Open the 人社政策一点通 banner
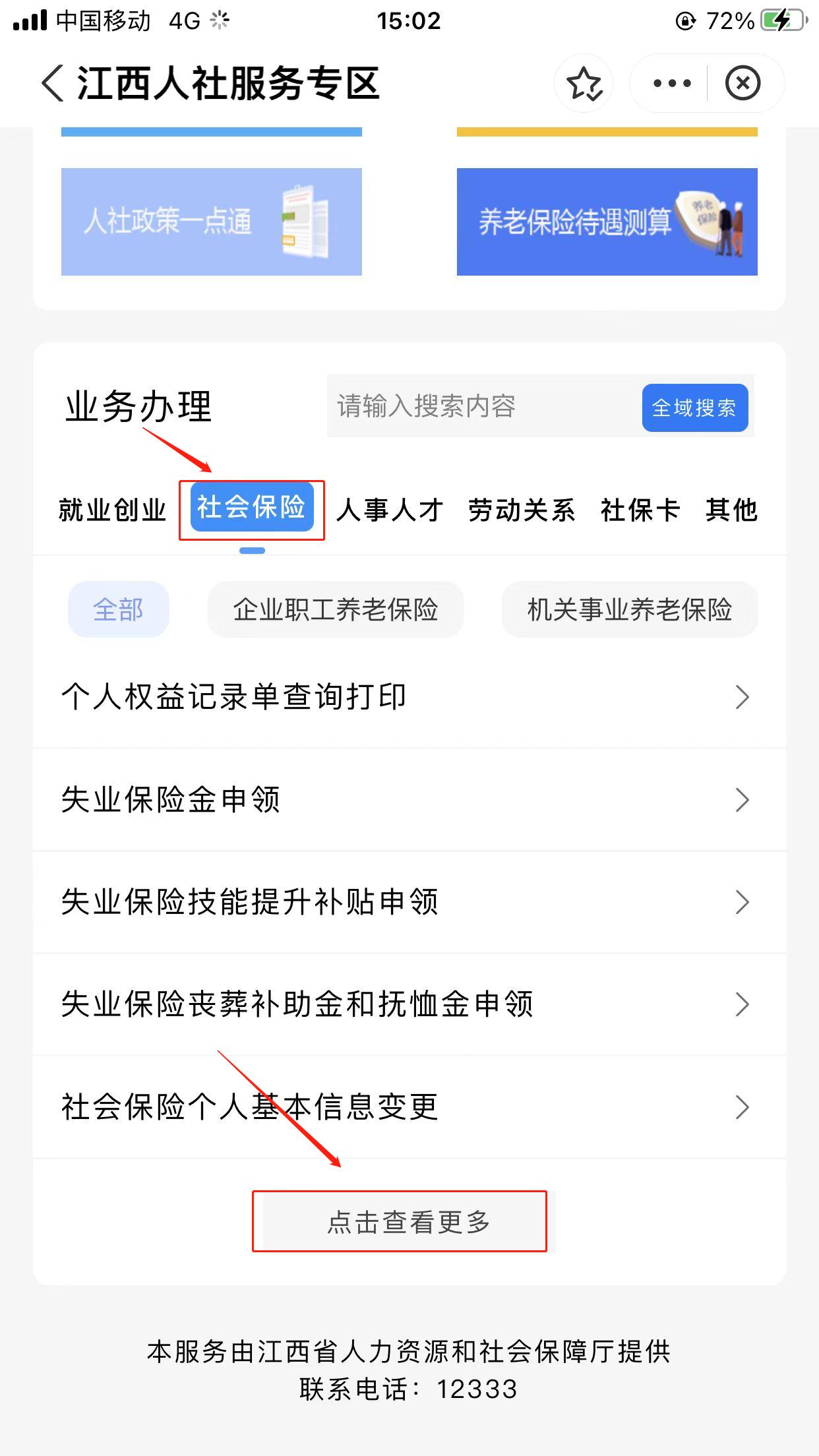The height and width of the screenshot is (1456, 819). [x=211, y=222]
